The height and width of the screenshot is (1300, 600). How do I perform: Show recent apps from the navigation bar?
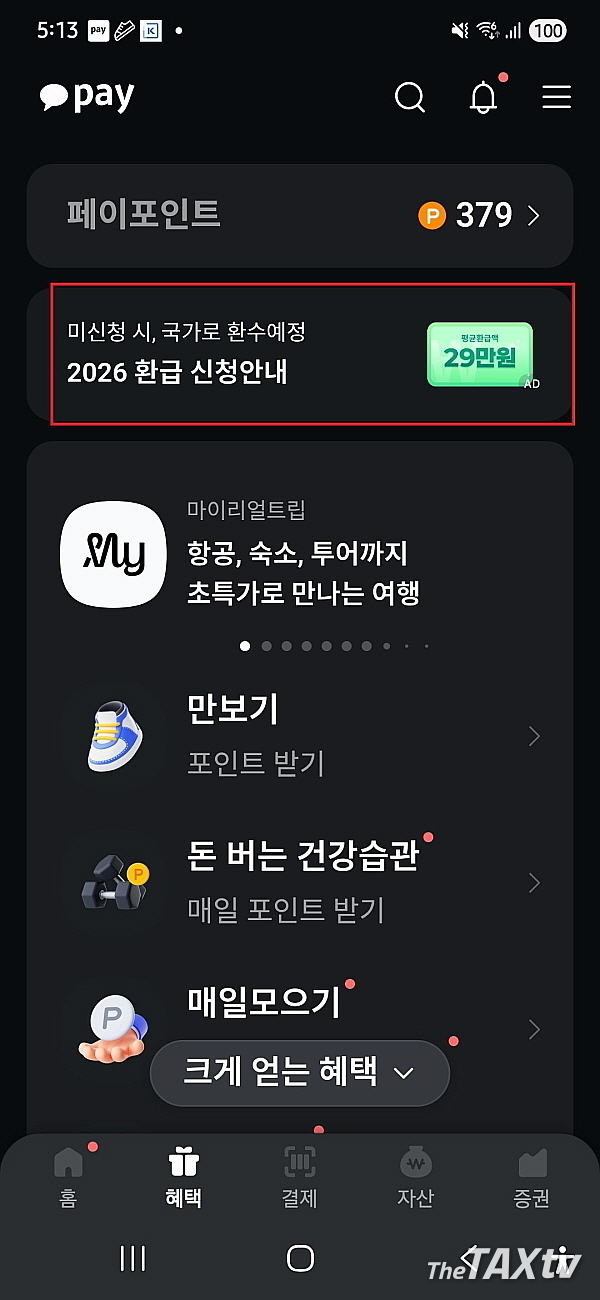(x=133, y=1258)
